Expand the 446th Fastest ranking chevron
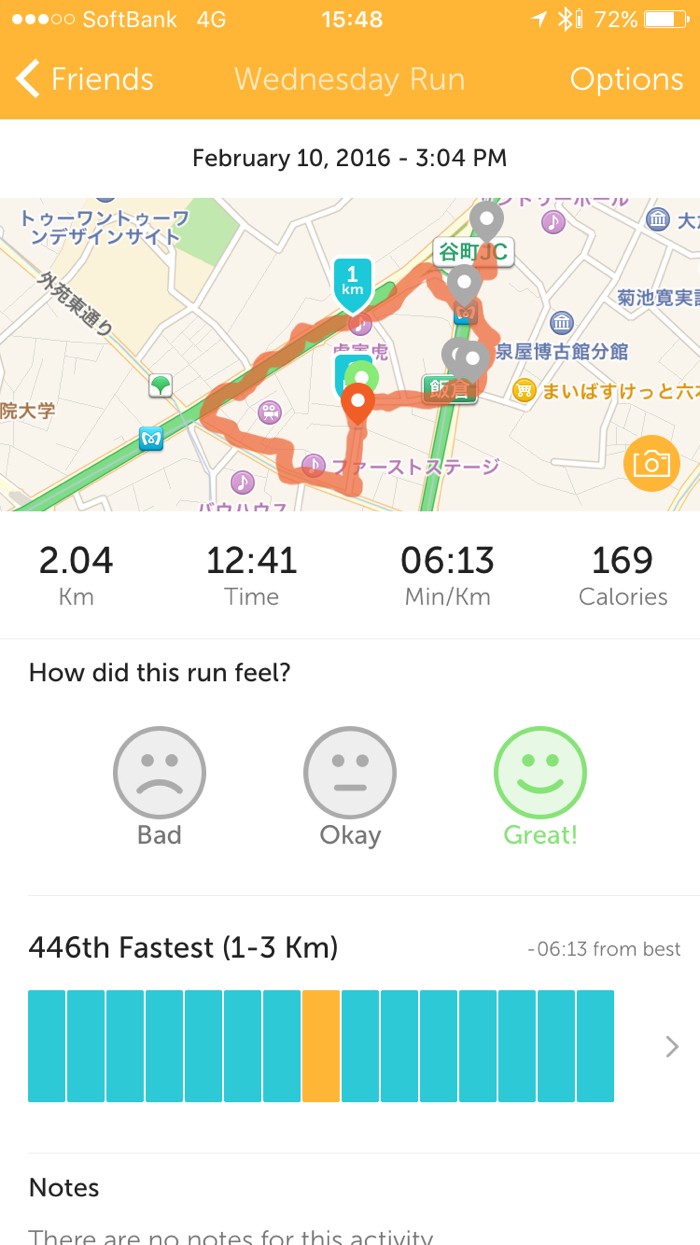 (672, 1046)
